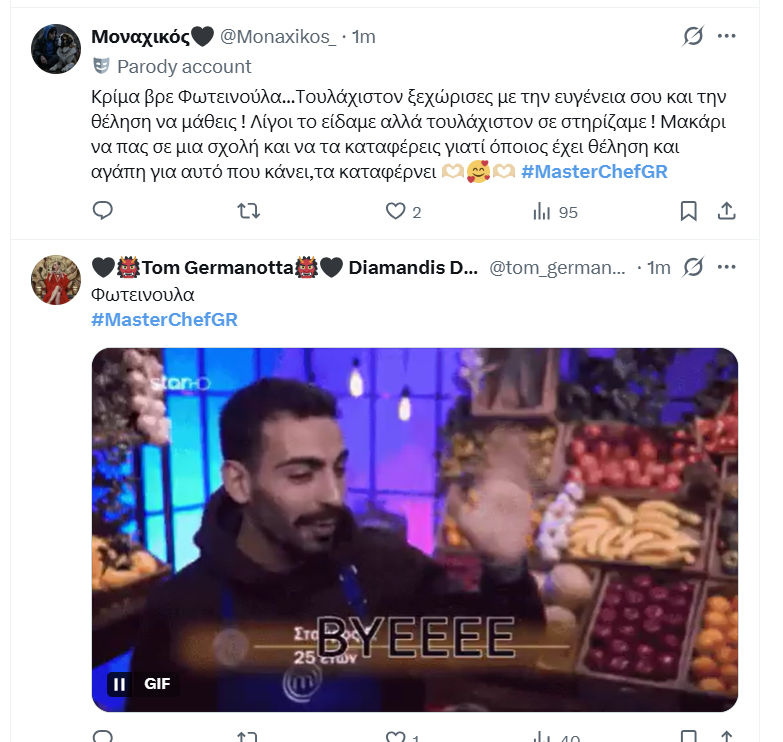Viewport: 783px width, 742px height.
Task: Open the Grok icon on Tom Germanotta's tweet
Action: [x=692, y=267]
